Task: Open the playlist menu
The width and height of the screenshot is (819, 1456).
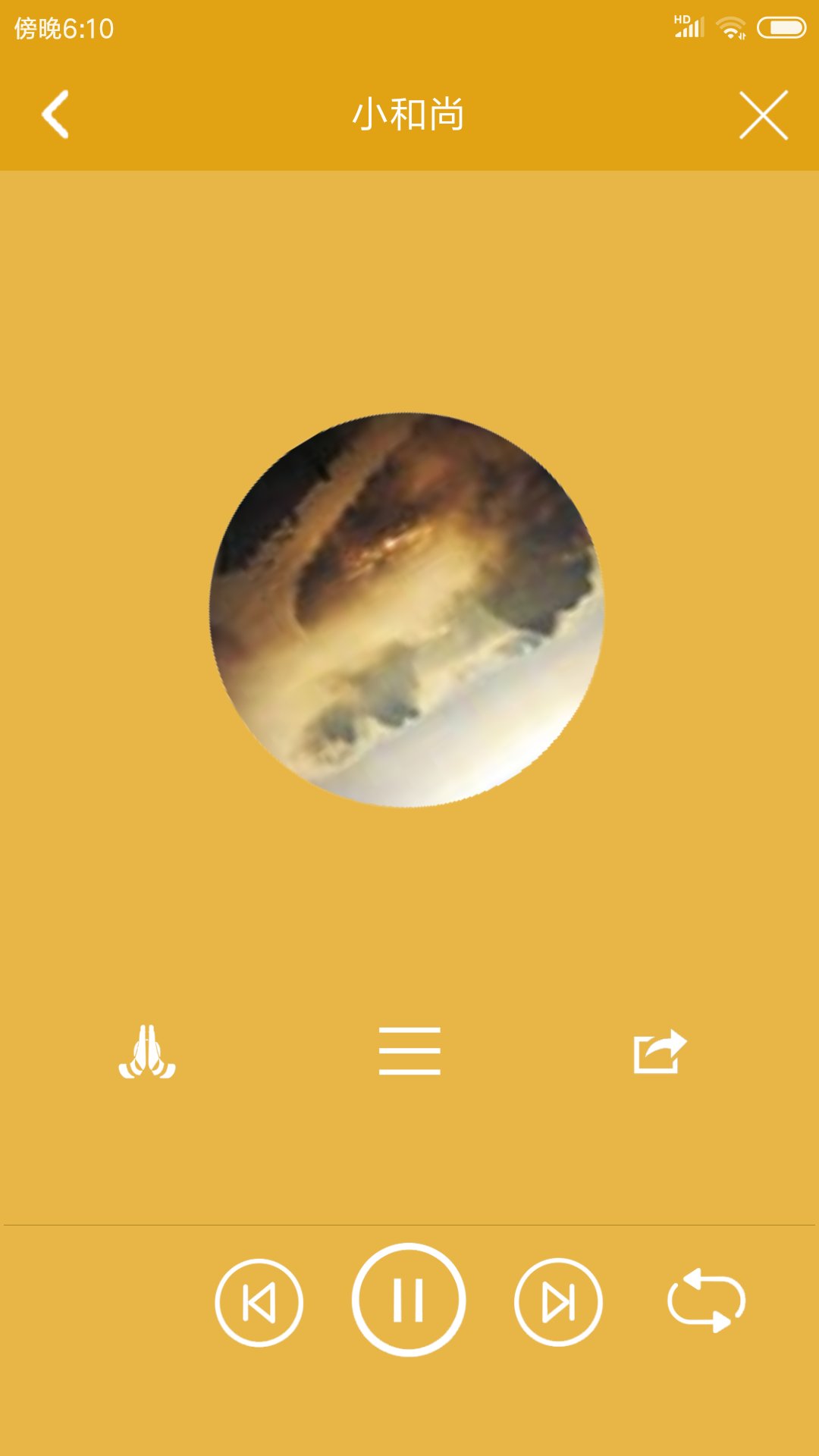Action: click(x=409, y=1051)
